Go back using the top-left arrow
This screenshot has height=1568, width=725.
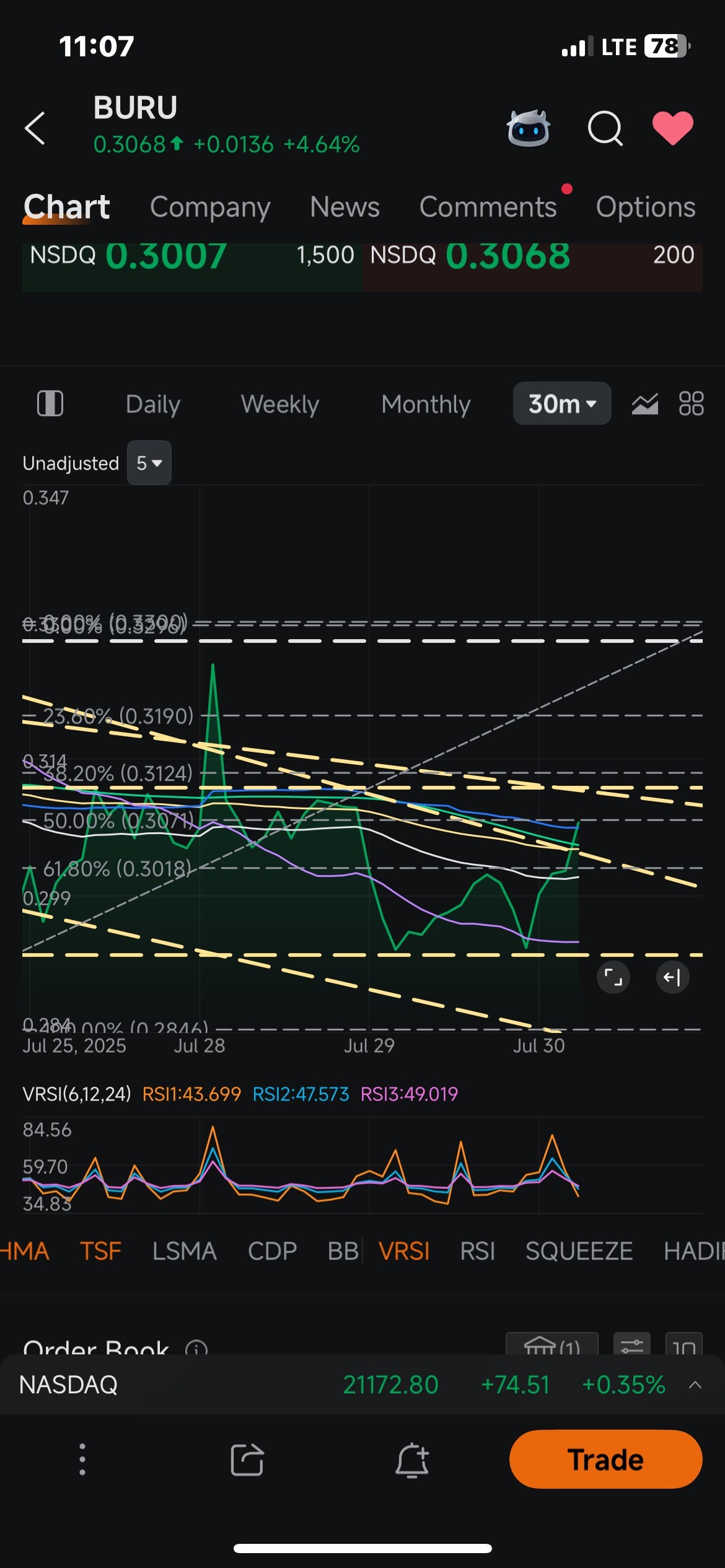tap(35, 128)
